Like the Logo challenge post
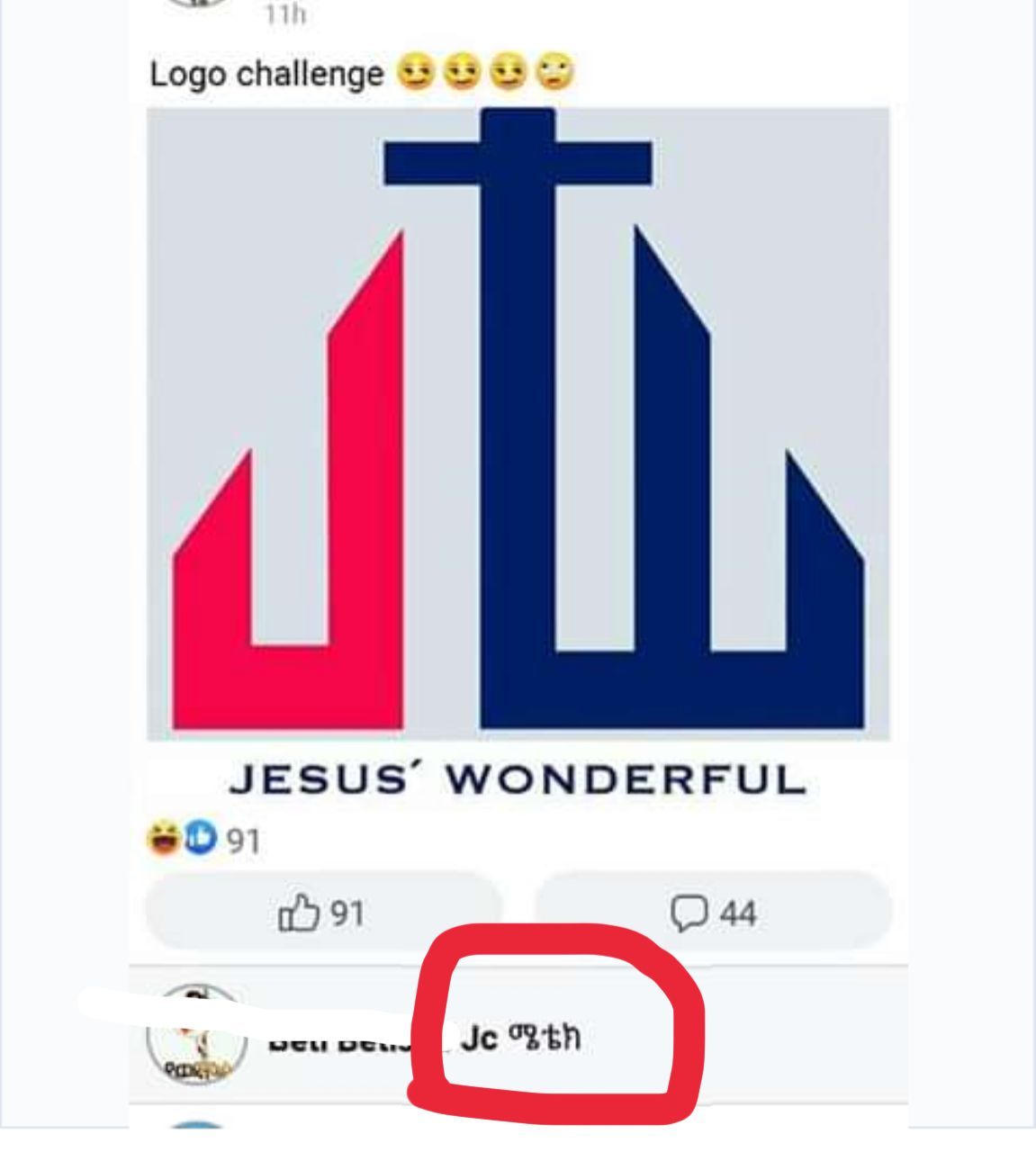Image resolution: width=1036 pixels, height=1152 pixels. tap(323, 913)
